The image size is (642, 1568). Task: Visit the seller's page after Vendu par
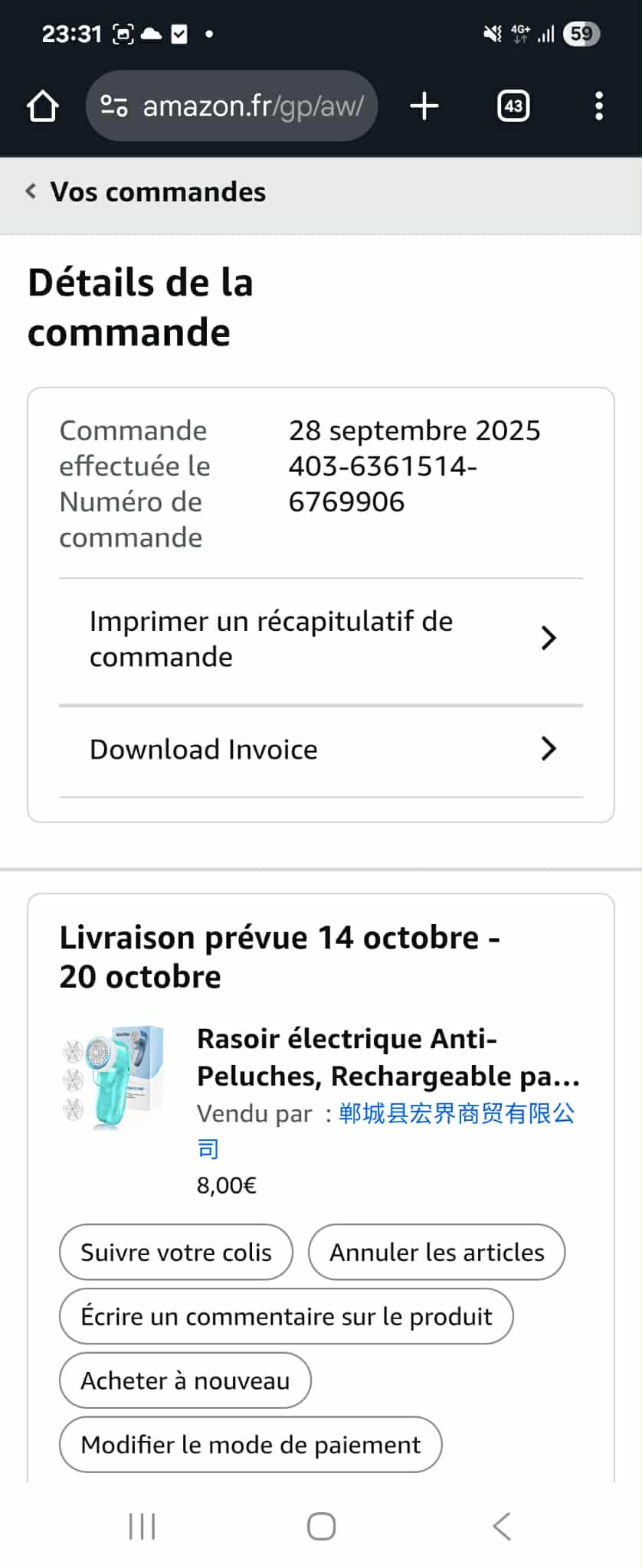456,1114
